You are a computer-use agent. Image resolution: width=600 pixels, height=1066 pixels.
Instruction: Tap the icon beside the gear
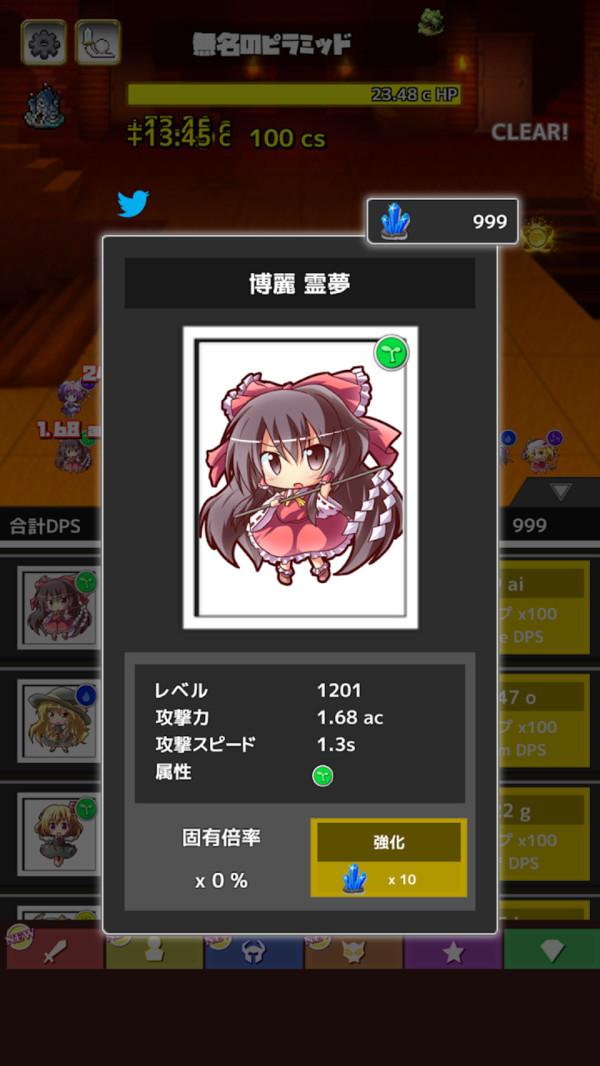(98, 42)
